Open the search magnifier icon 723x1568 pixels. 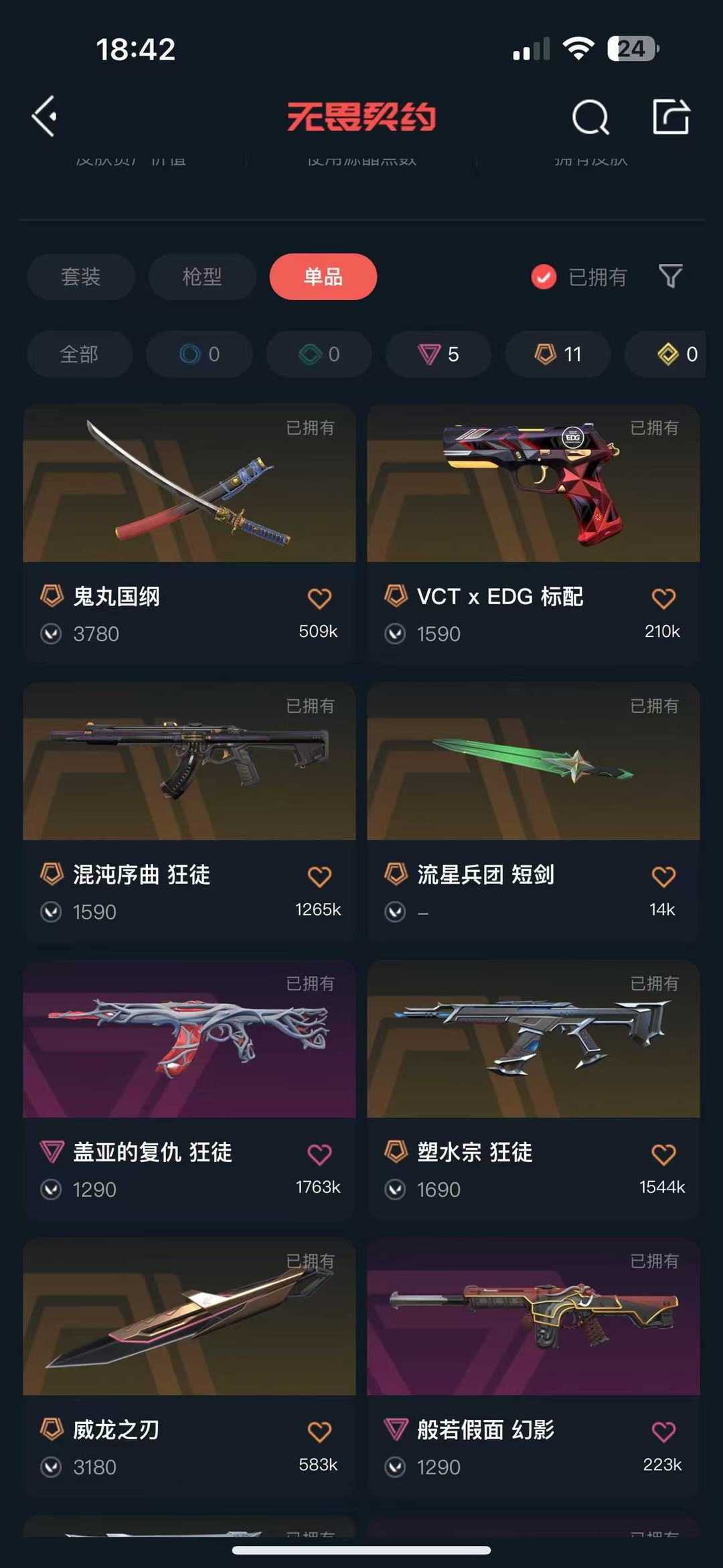point(590,117)
